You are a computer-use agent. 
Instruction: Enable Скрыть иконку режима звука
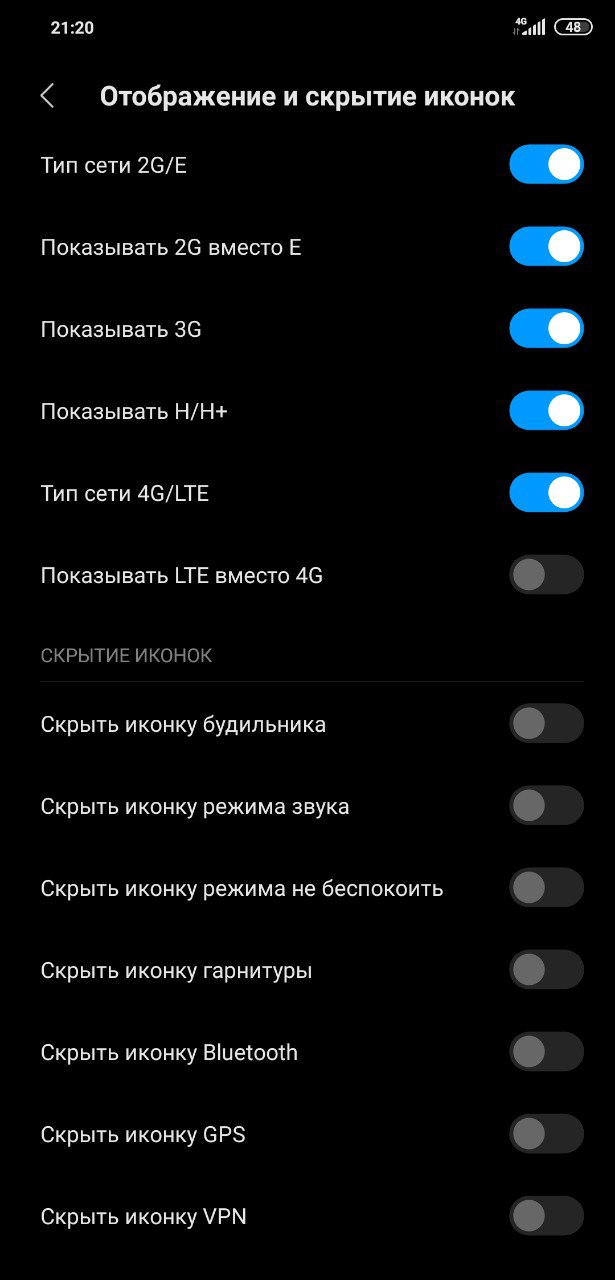coord(546,806)
